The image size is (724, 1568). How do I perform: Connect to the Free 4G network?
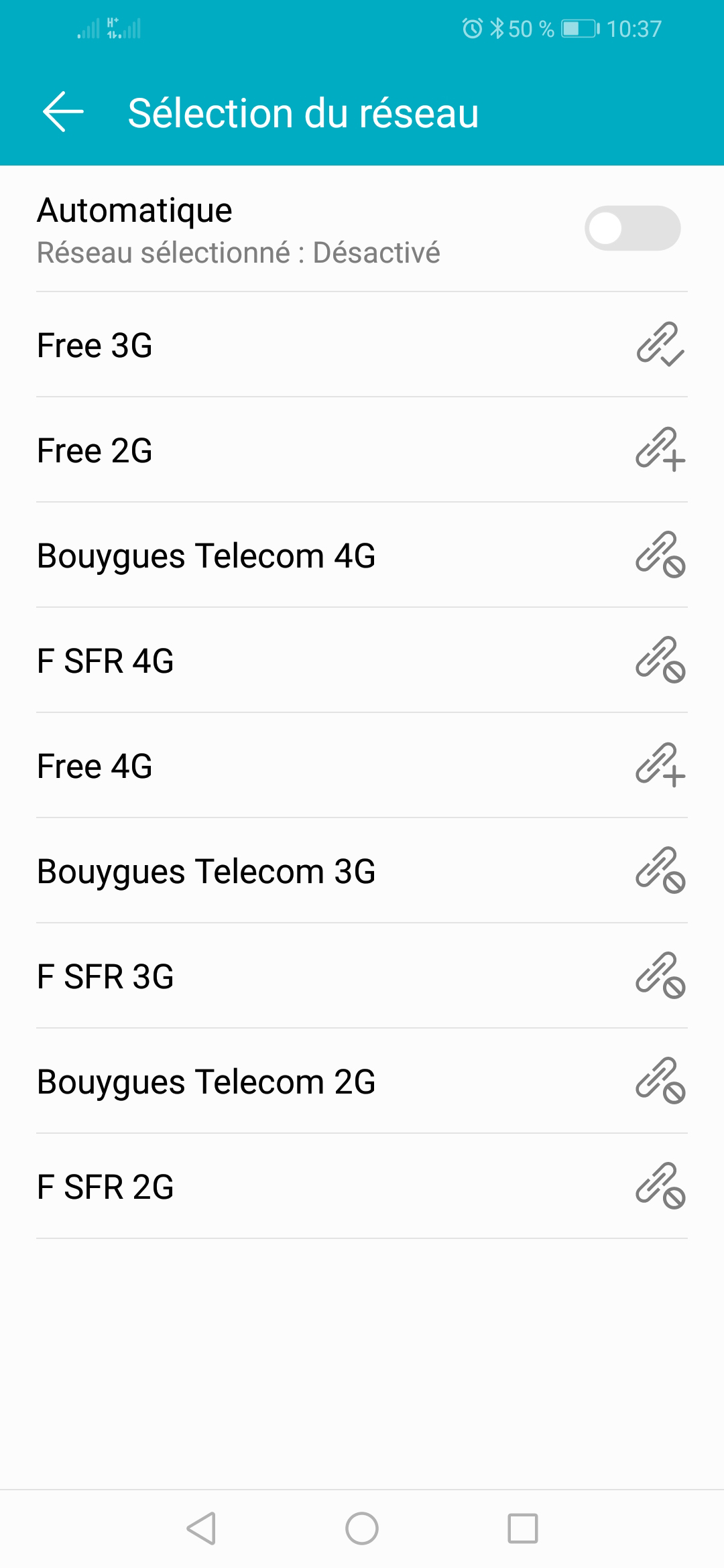coord(362,766)
